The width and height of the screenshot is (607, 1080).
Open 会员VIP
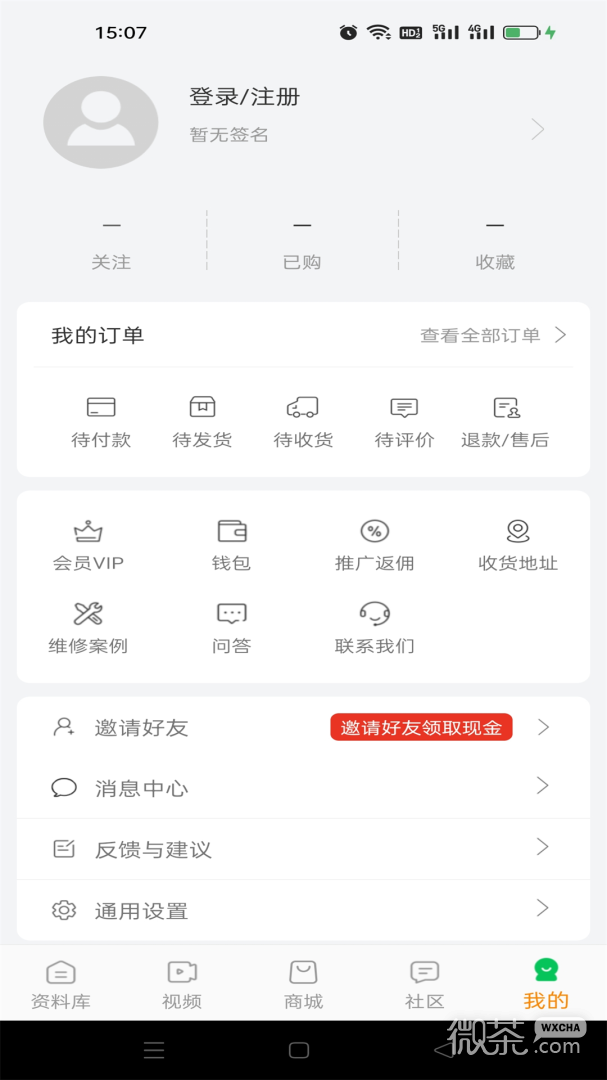pyautogui.click(x=88, y=546)
